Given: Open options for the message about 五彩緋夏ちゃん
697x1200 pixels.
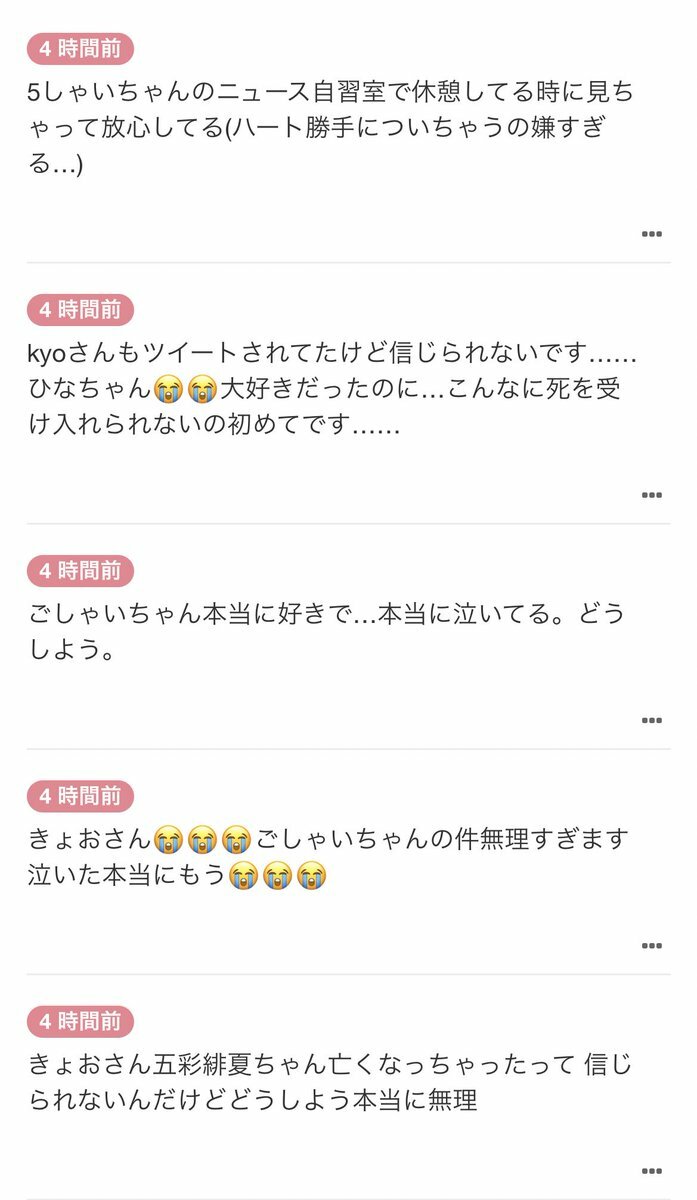Looking at the screenshot, I should point(652,1171).
